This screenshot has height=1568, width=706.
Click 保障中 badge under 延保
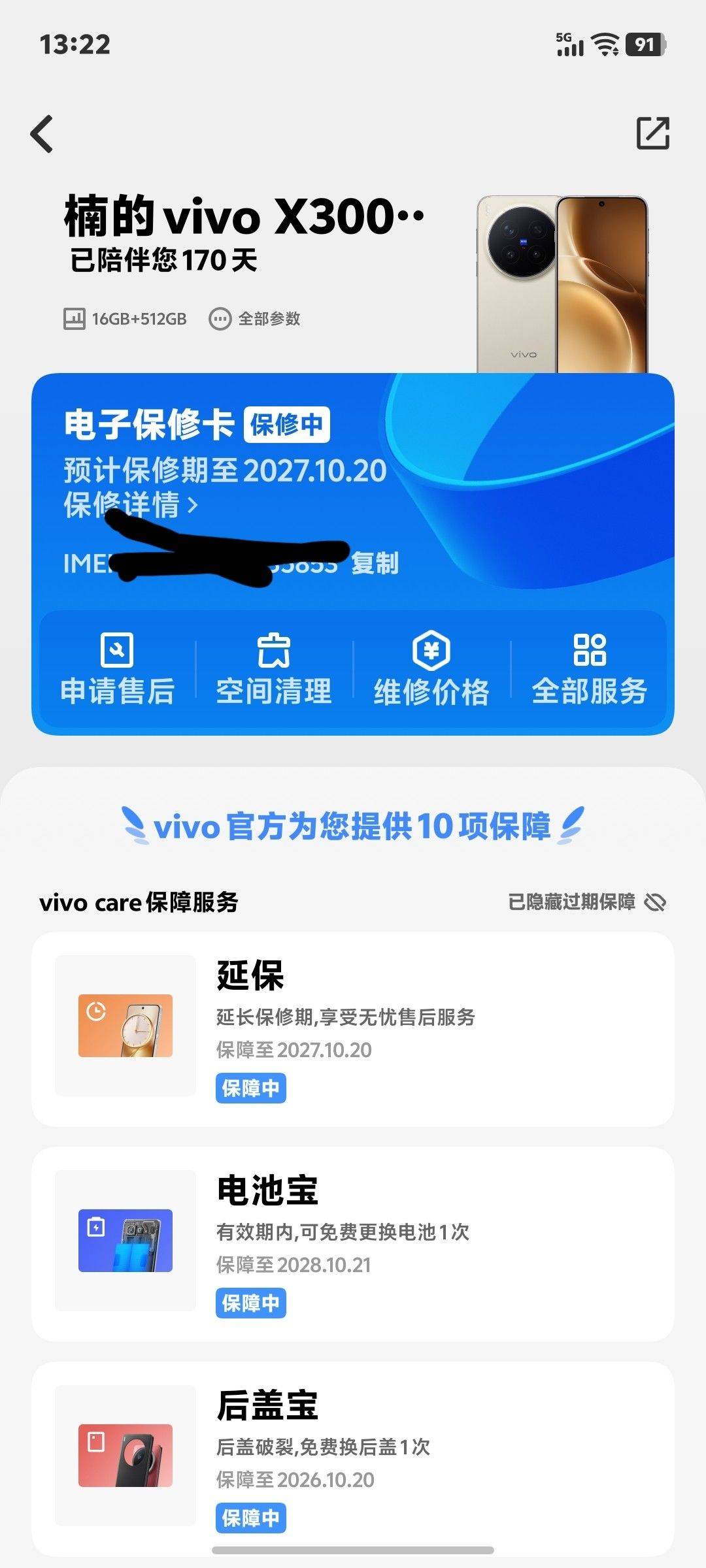click(x=252, y=1088)
